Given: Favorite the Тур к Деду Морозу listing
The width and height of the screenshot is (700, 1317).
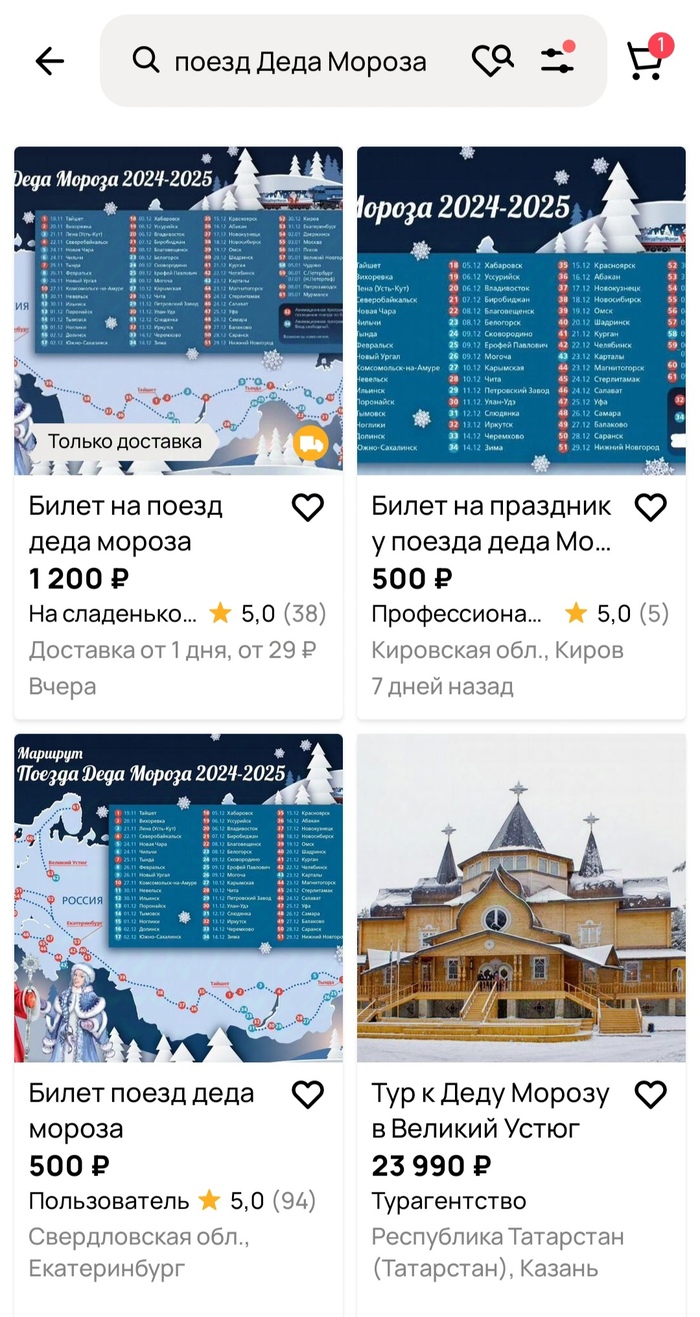Looking at the screenshot, I should click(651, 1095).
